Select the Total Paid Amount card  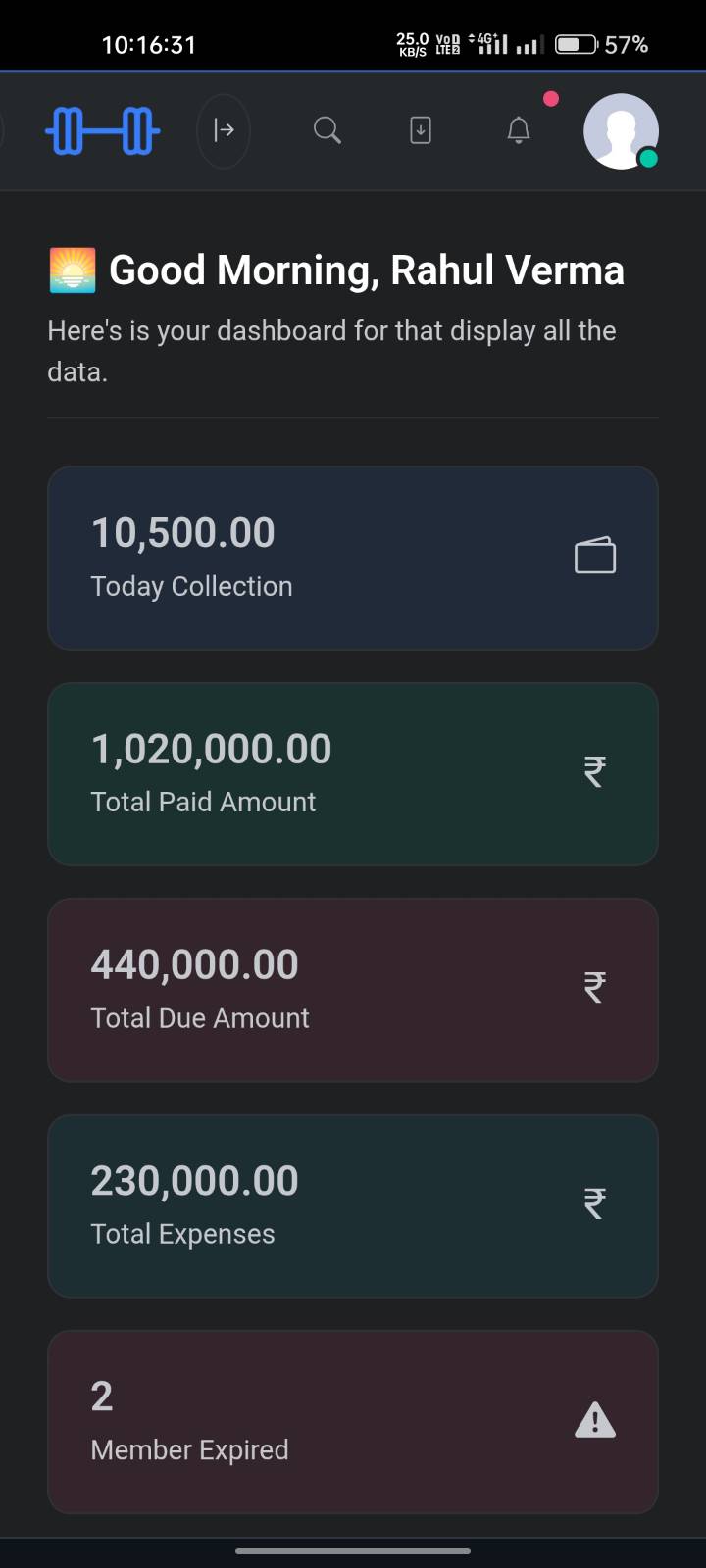point(352,773)
